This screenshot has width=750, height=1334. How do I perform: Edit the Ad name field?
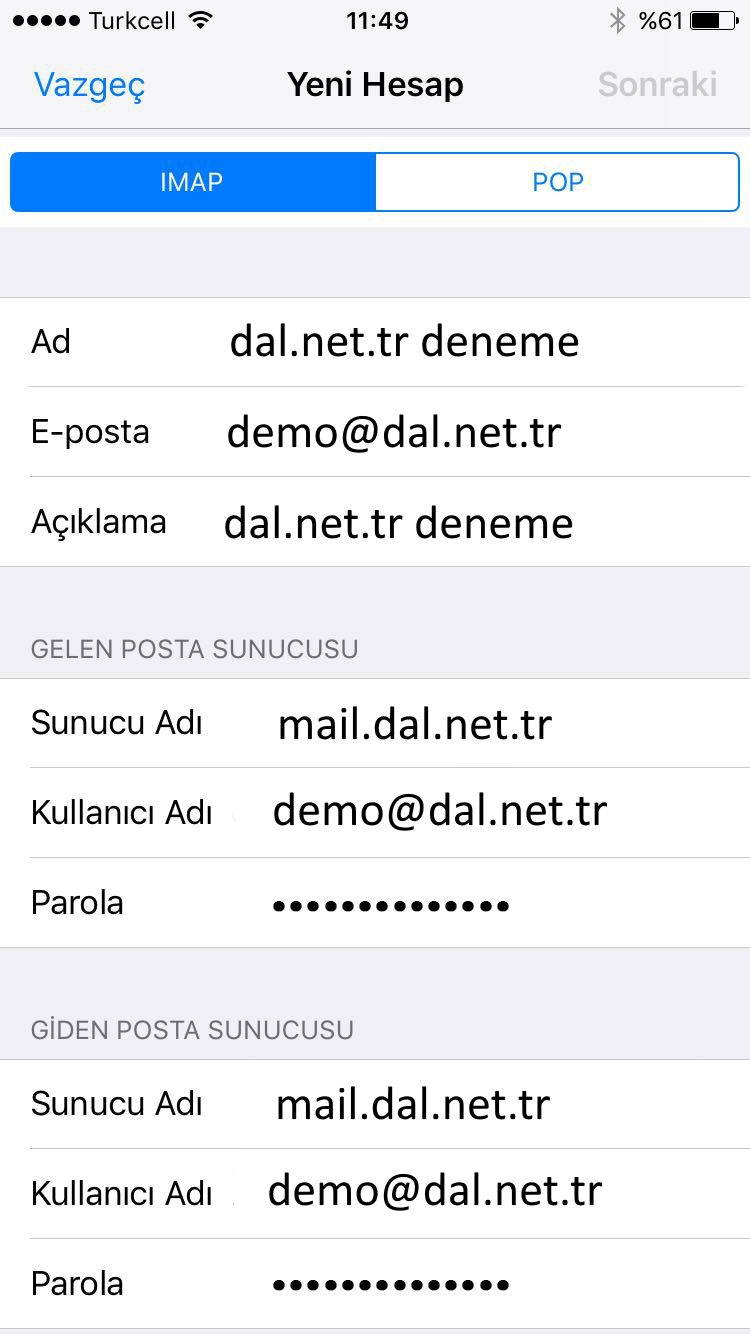pyautogui.click(x=375, y=342)
